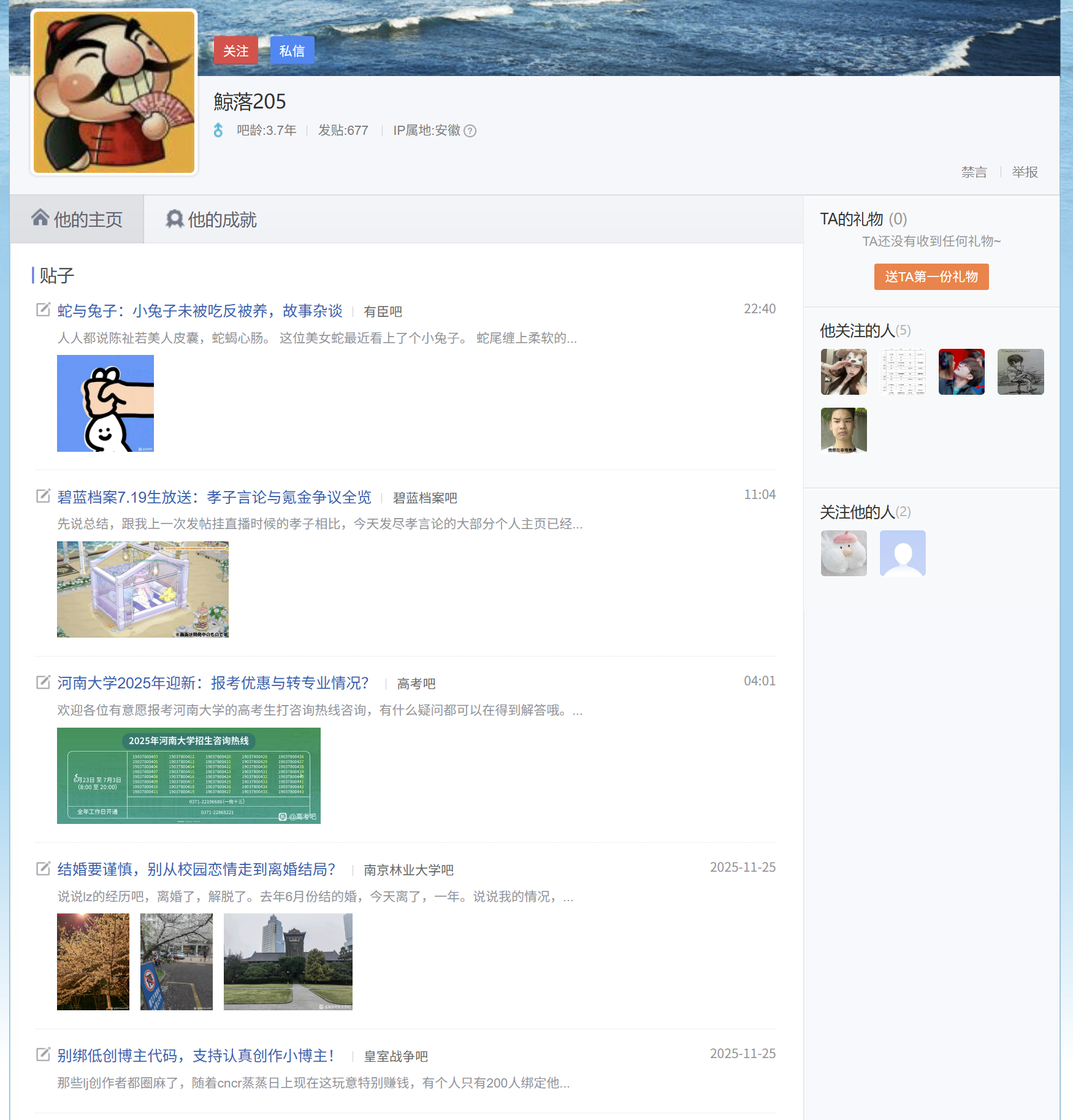Tap the 关注 follow button
Viewport: 1073px width, 1120px height.
(236, 50)
